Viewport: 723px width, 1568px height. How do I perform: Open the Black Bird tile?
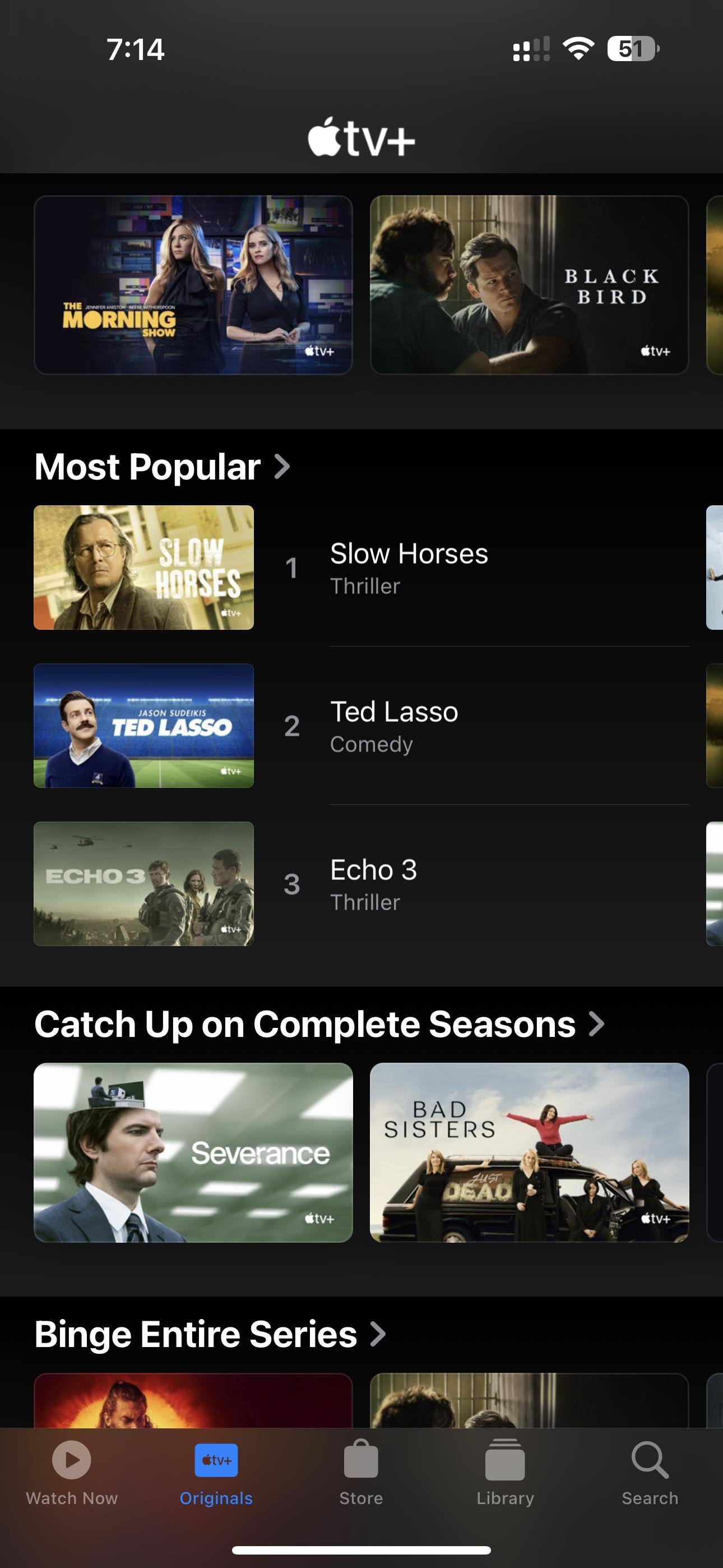point(529,284)
